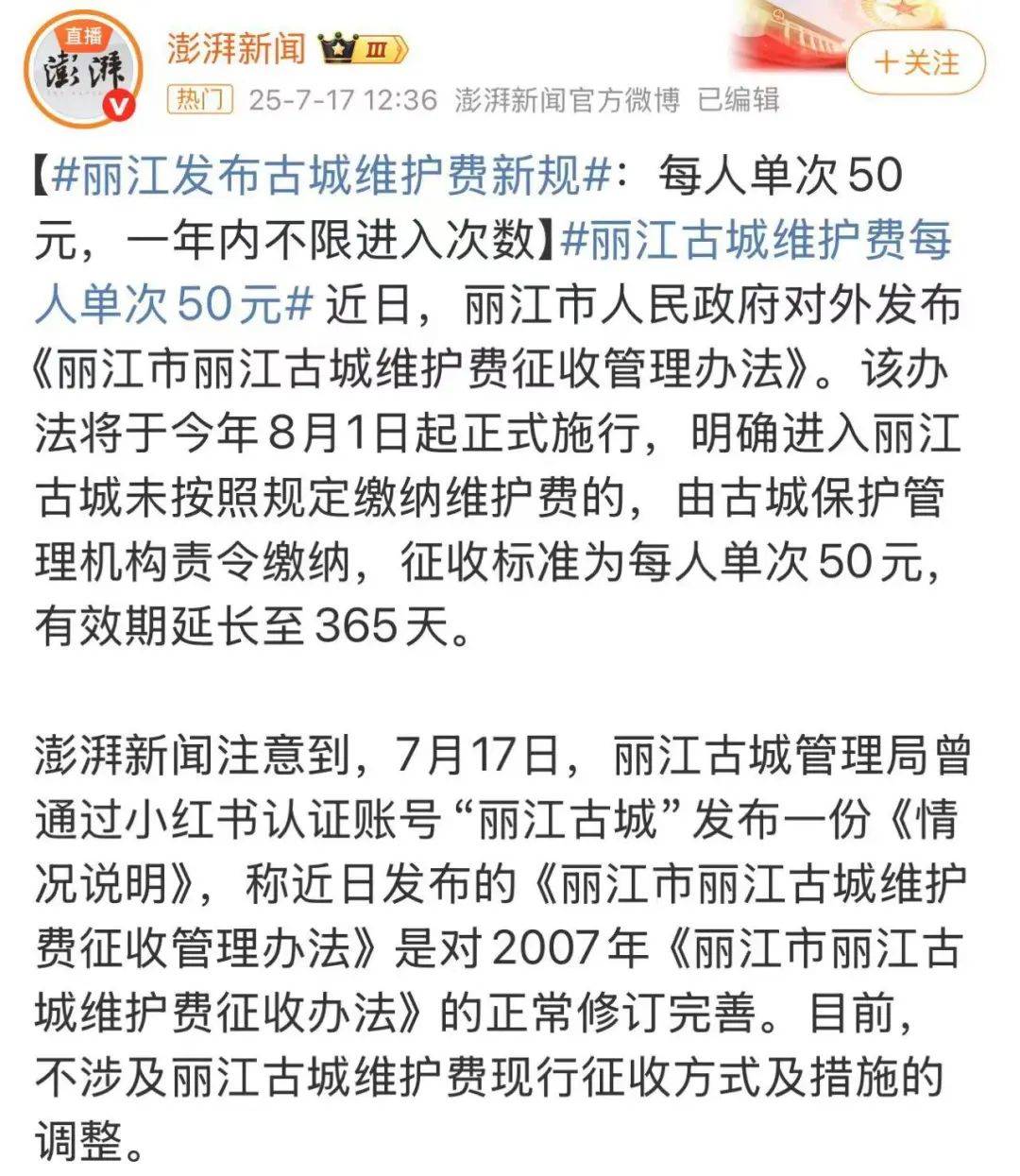1020x1176 pixels.
Task: Open the 澎湃新闻 account name
Action: point(237,48)
